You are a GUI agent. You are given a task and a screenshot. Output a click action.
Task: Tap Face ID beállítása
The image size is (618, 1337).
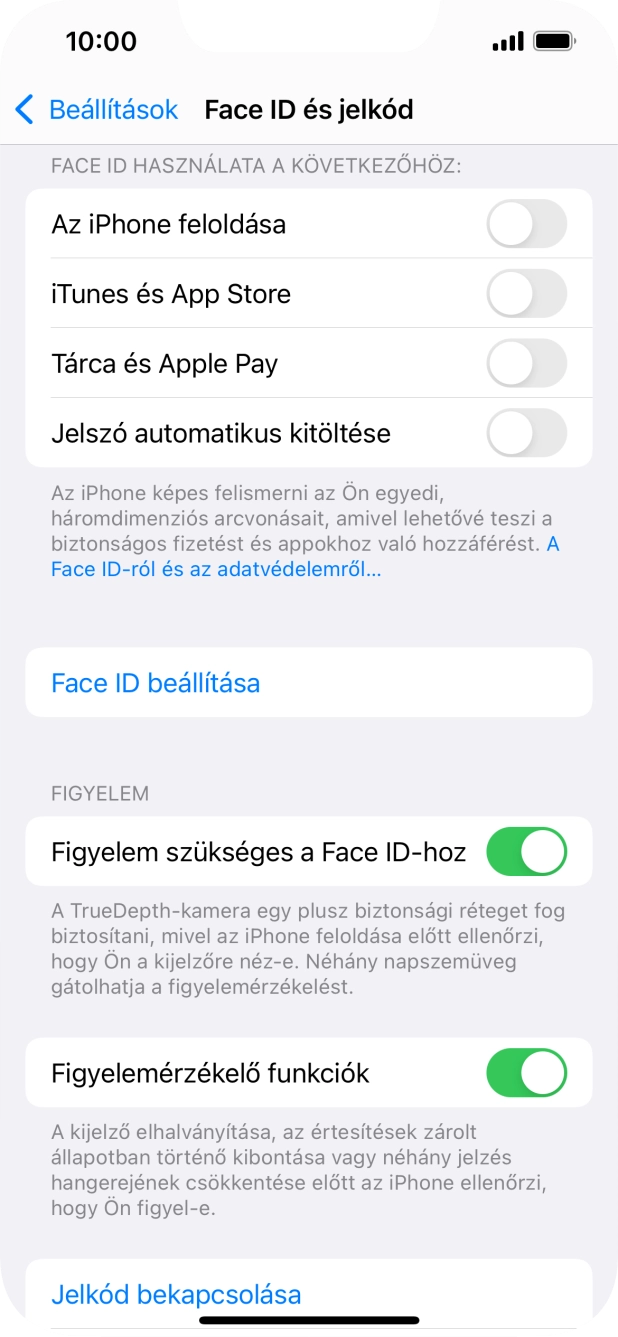tap(155, 683)
